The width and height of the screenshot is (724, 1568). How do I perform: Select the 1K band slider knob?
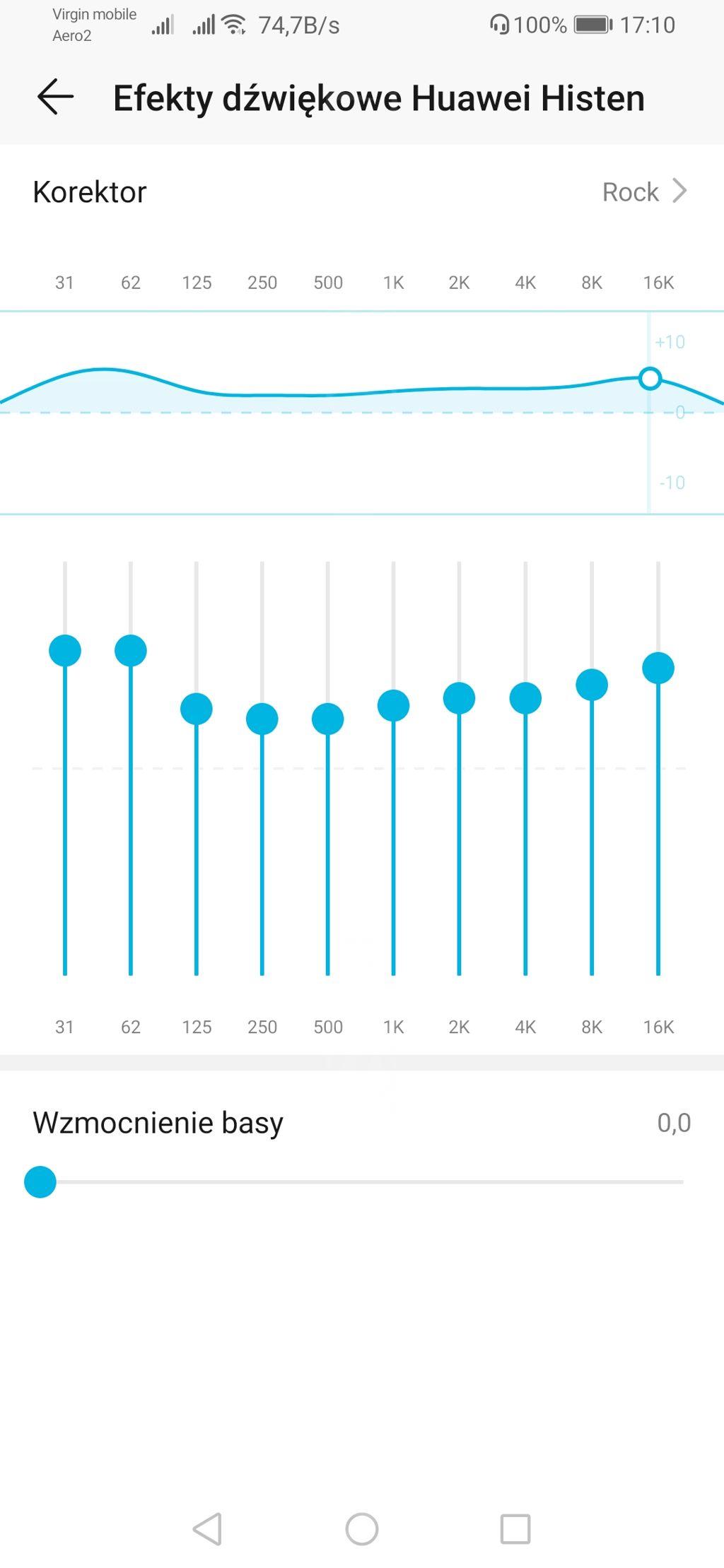(x=394, y=705)
